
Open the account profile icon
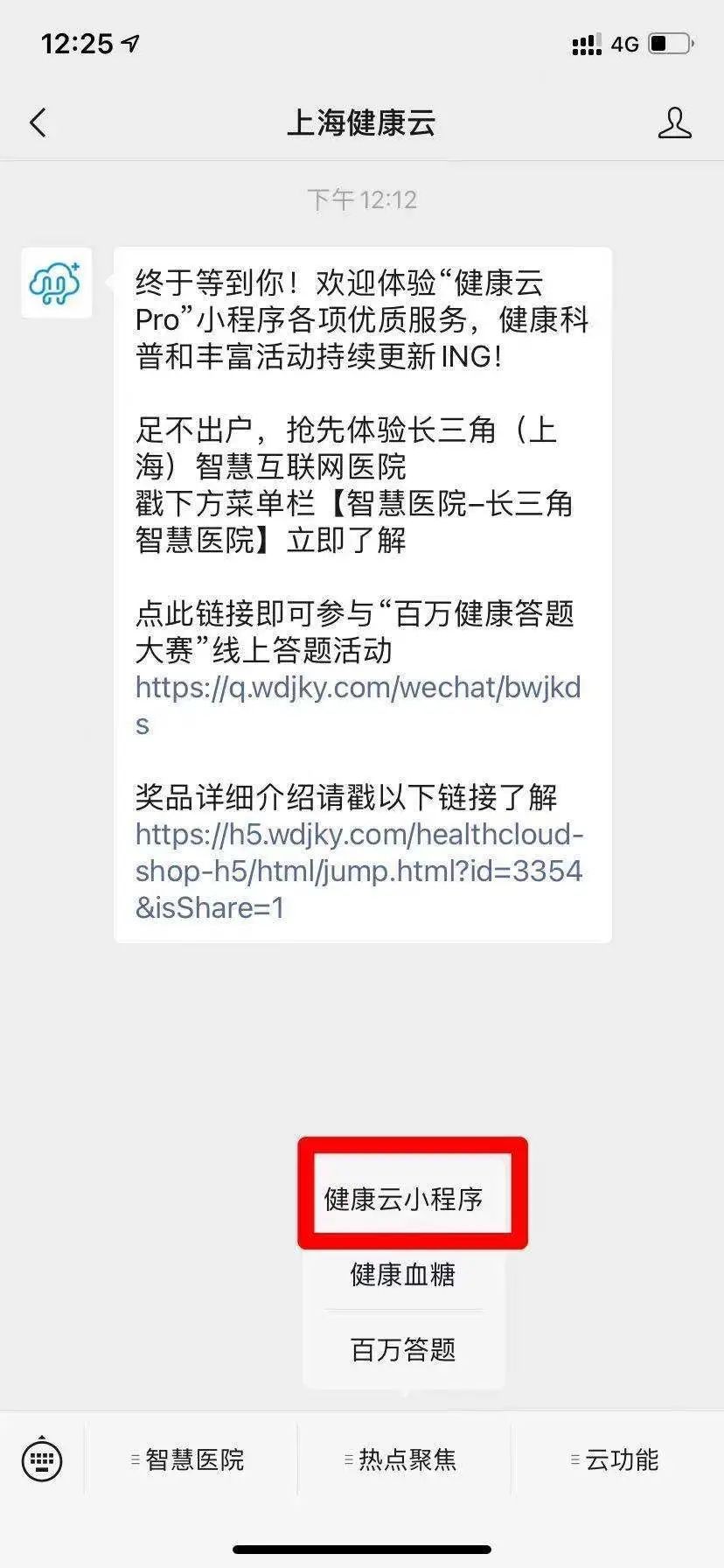(x=674, y=123)
